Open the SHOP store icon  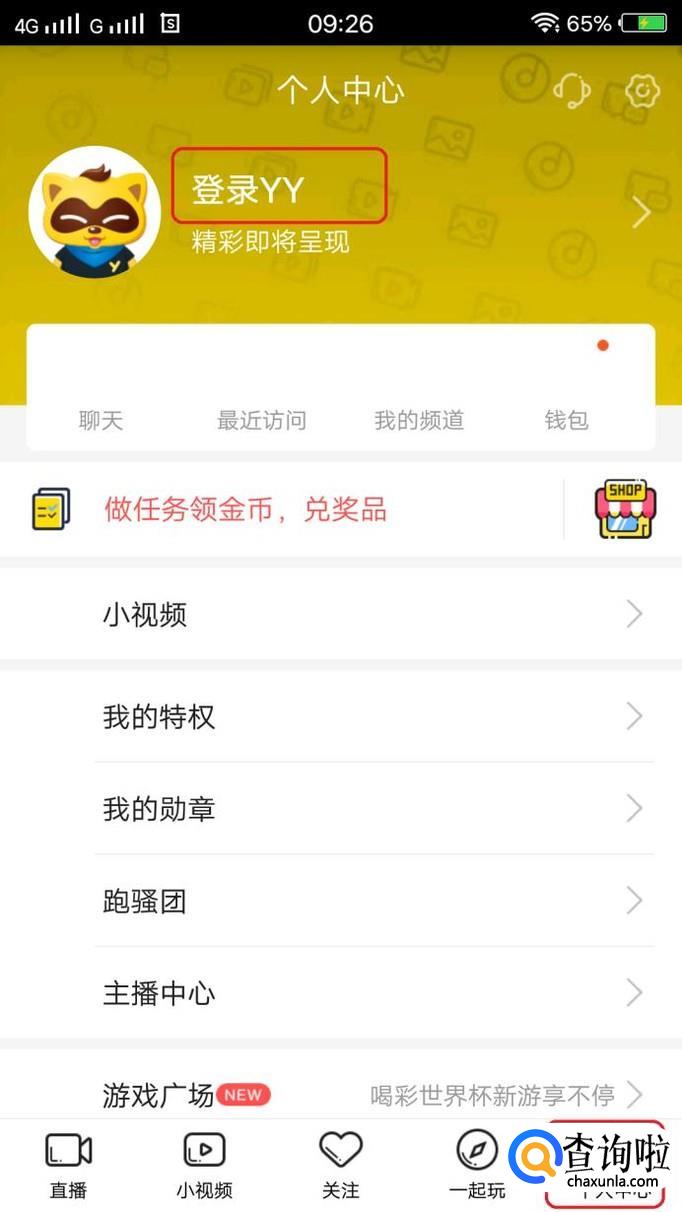tap(626, 509)
